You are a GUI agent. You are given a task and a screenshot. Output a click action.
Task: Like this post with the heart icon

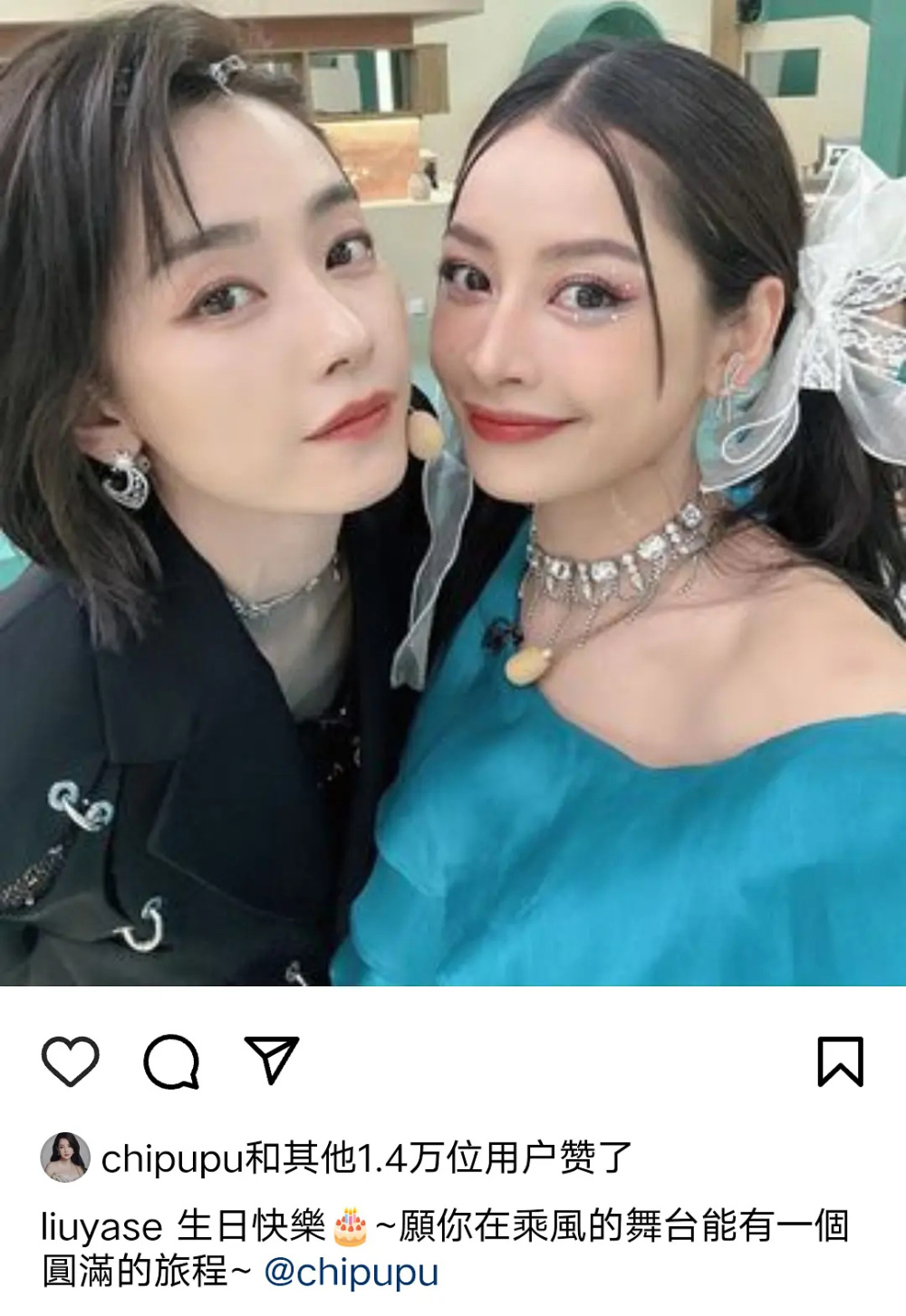coord(71,1061)
